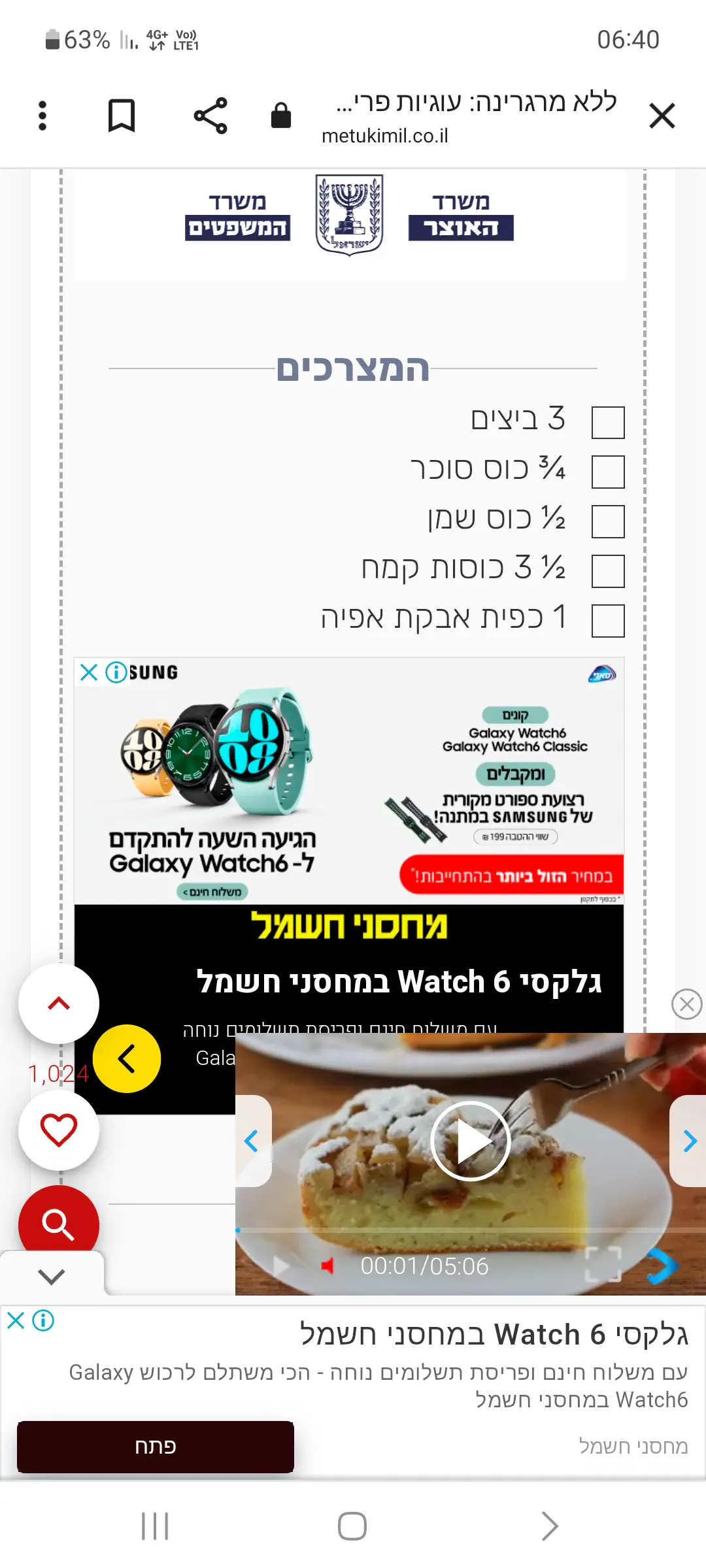Open the browser overflow menu
Screen dimensions: 706x1568
(x=42, y=116)
